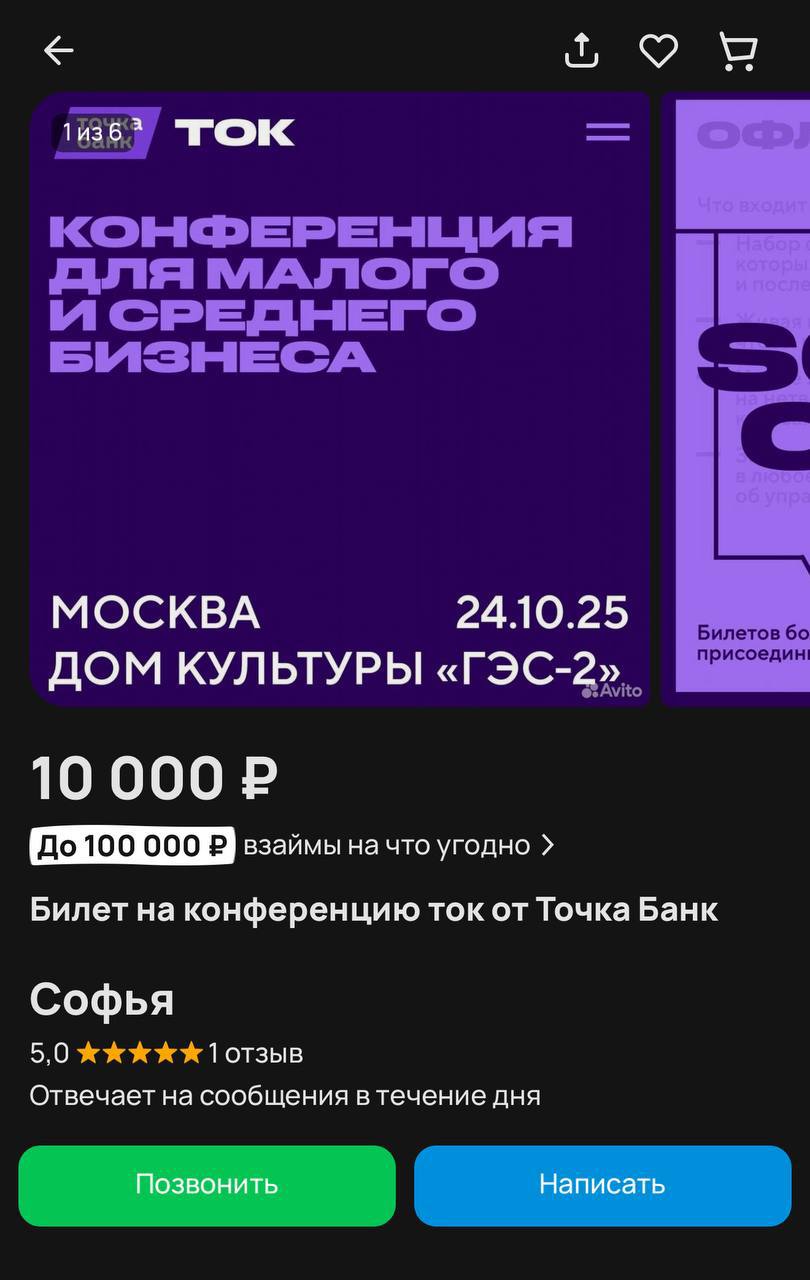Share this listing
The width and height of the screenshot is (810, 1280).
[x=581, y=50]
